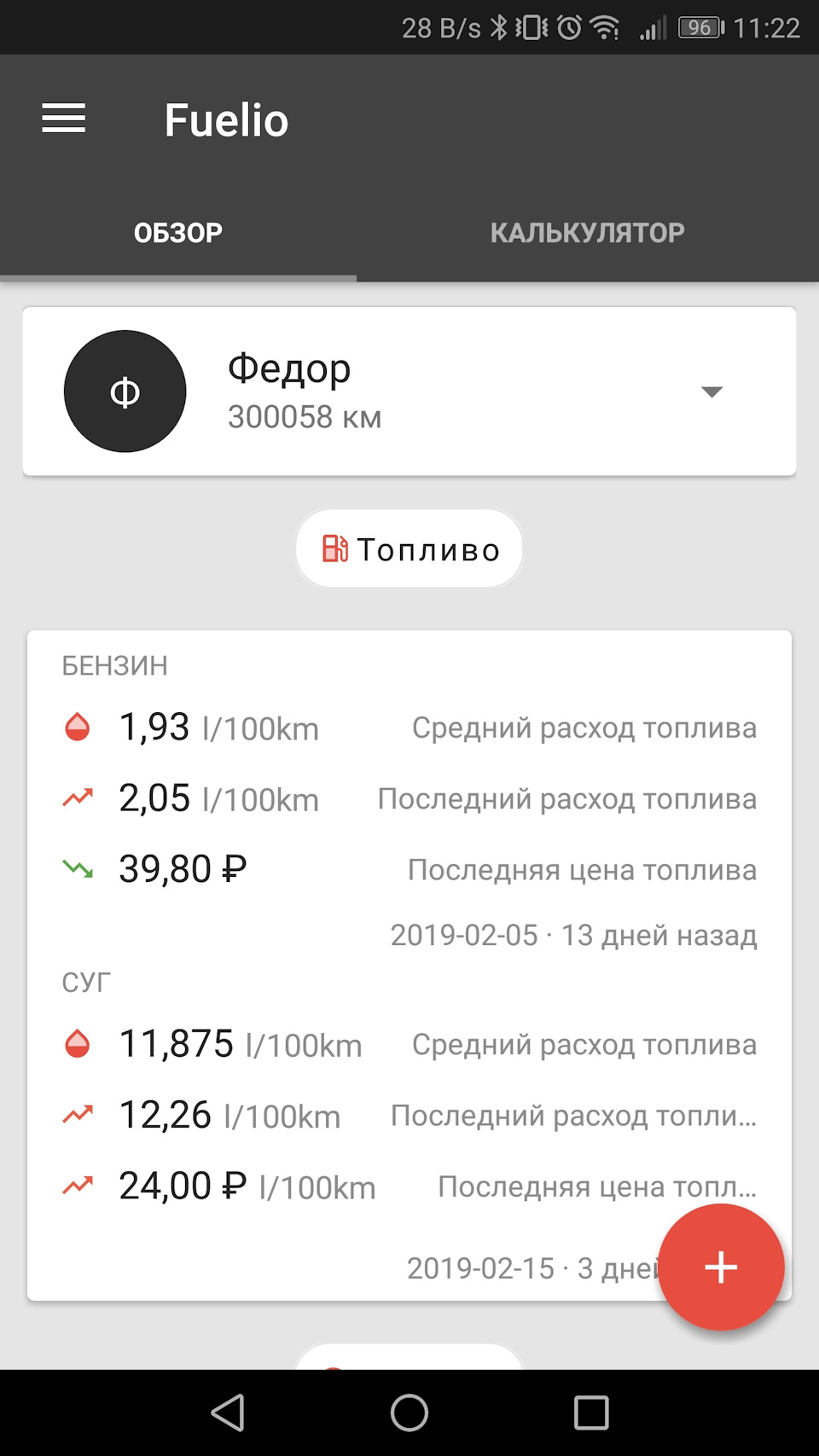This screenshot has height=1456, width=819.
Task: Open the hamburger navigation drawer
Action: pos(64,119)
